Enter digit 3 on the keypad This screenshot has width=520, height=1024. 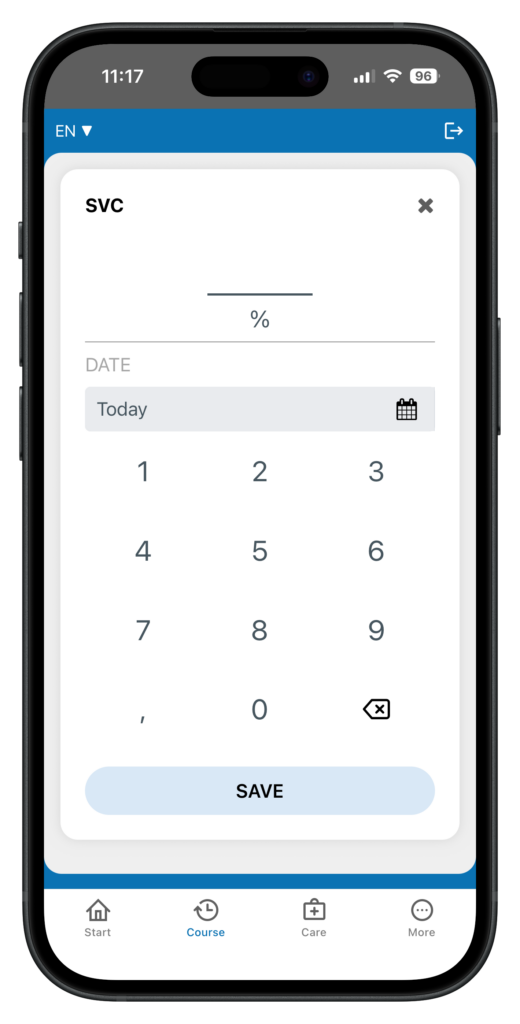coord(376,472)
